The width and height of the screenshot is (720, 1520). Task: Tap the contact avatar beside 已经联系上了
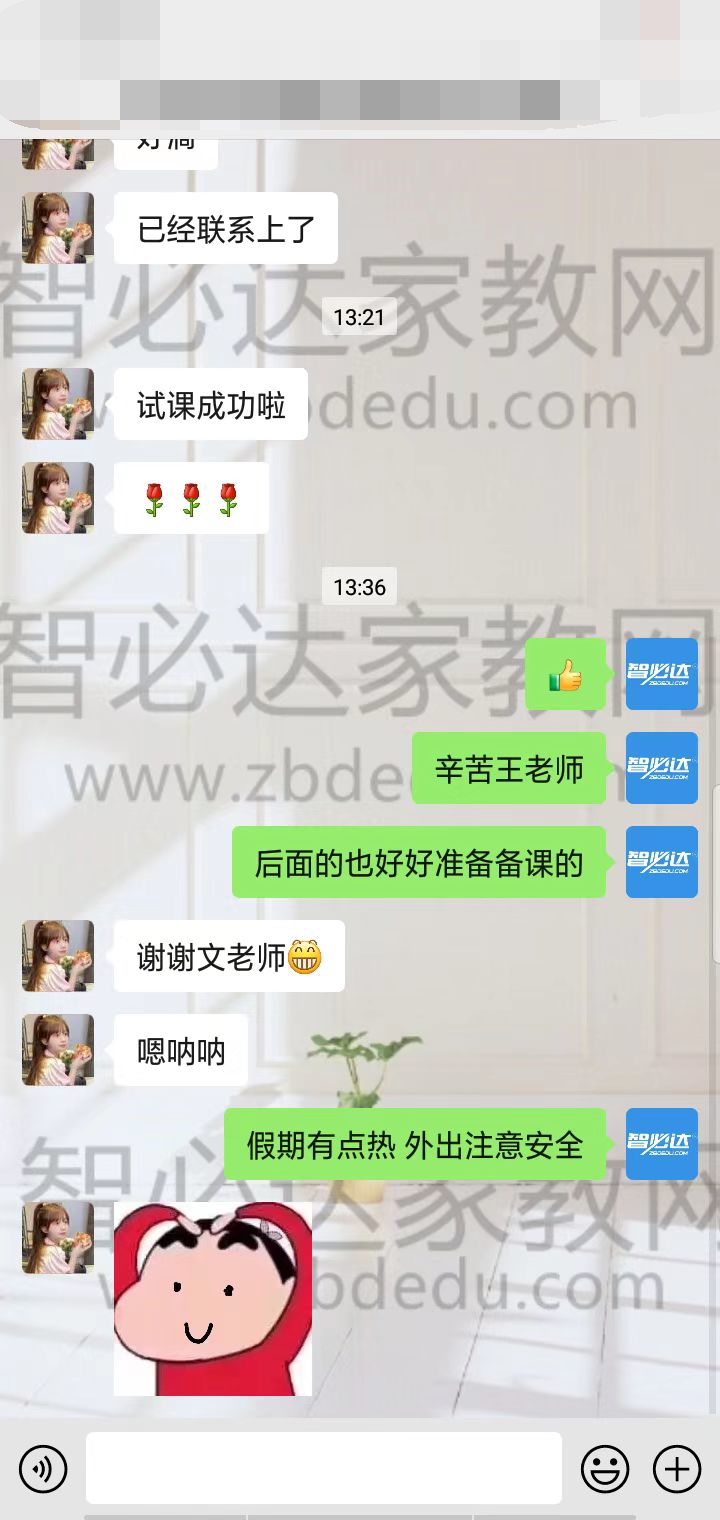click(x=58, y=228)
